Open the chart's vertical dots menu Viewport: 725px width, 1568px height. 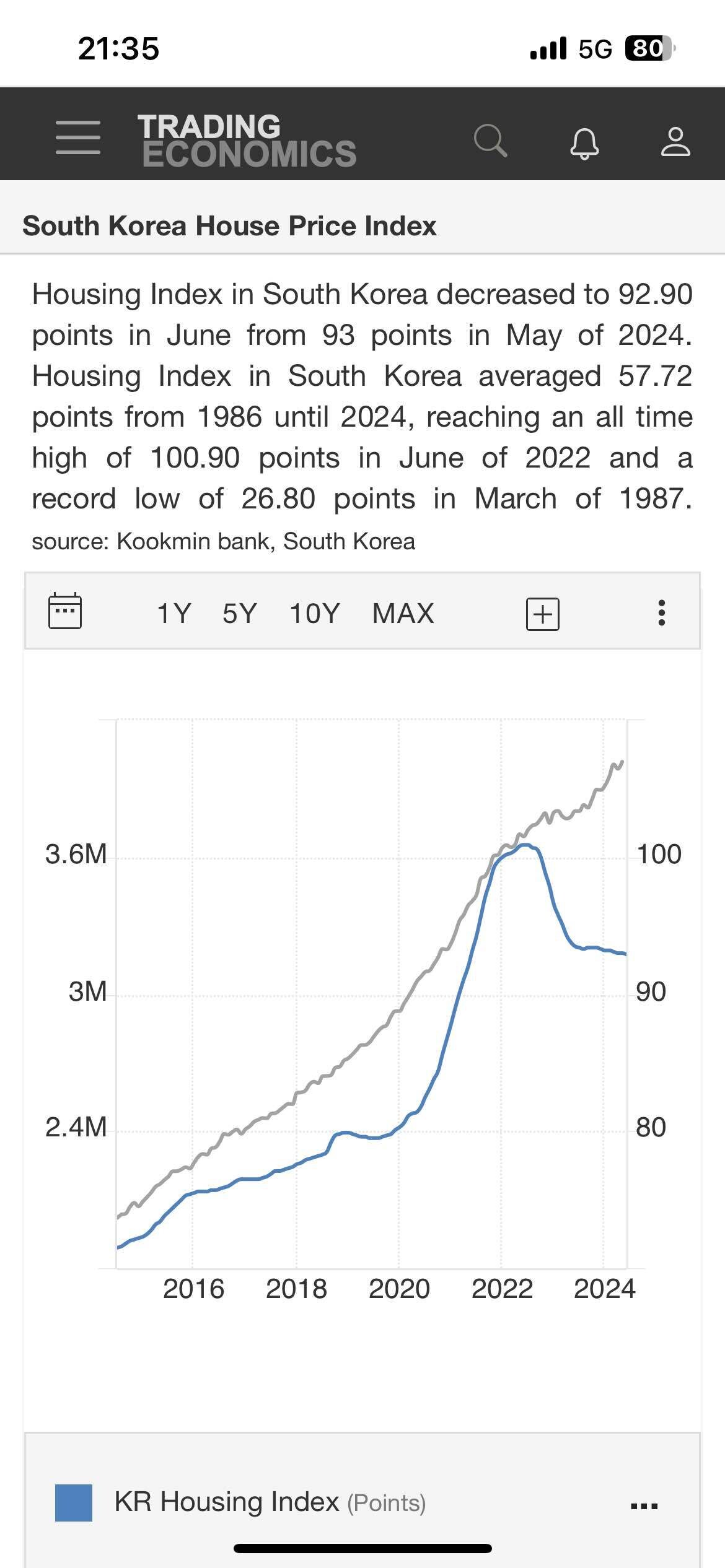[662, 612]
